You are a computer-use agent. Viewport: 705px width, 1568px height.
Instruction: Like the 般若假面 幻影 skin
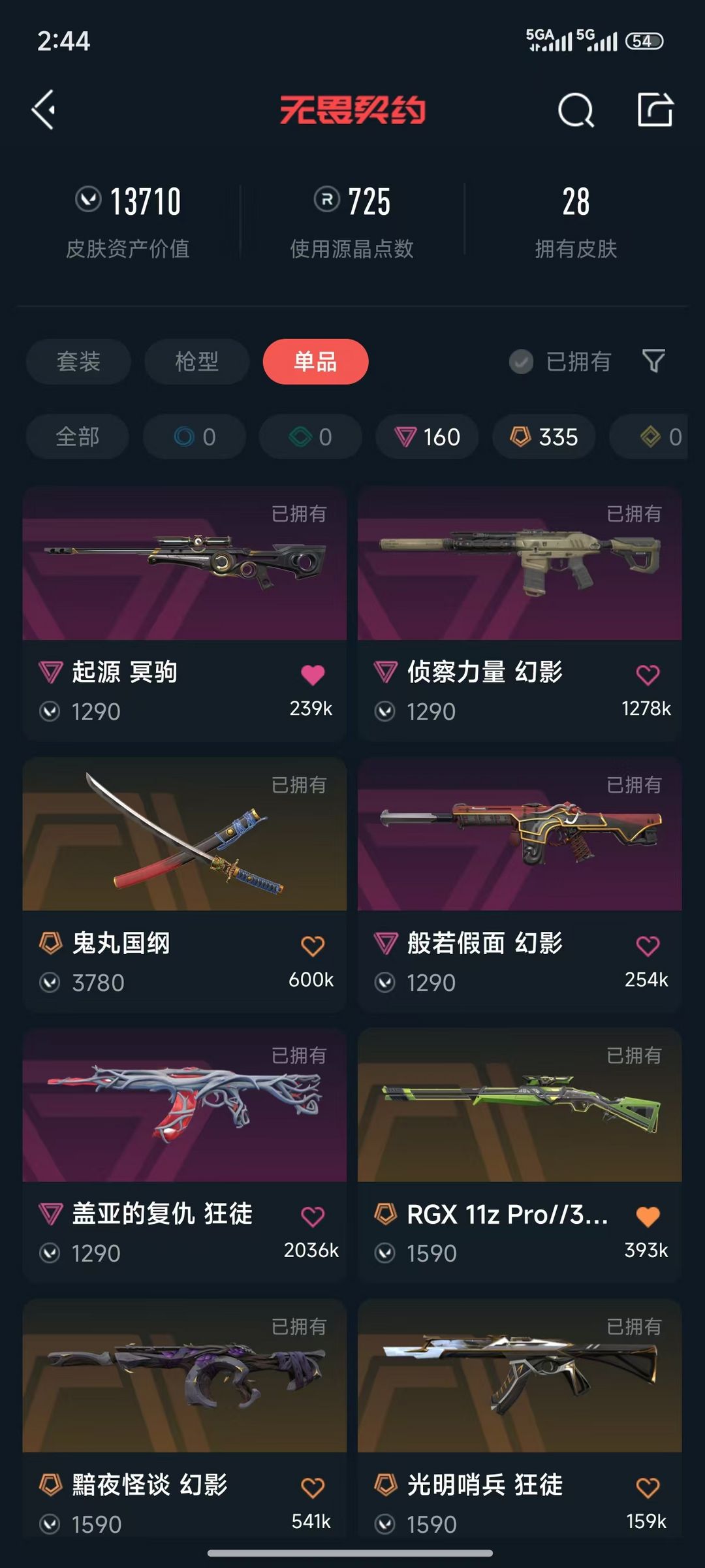tap(648, 946)
